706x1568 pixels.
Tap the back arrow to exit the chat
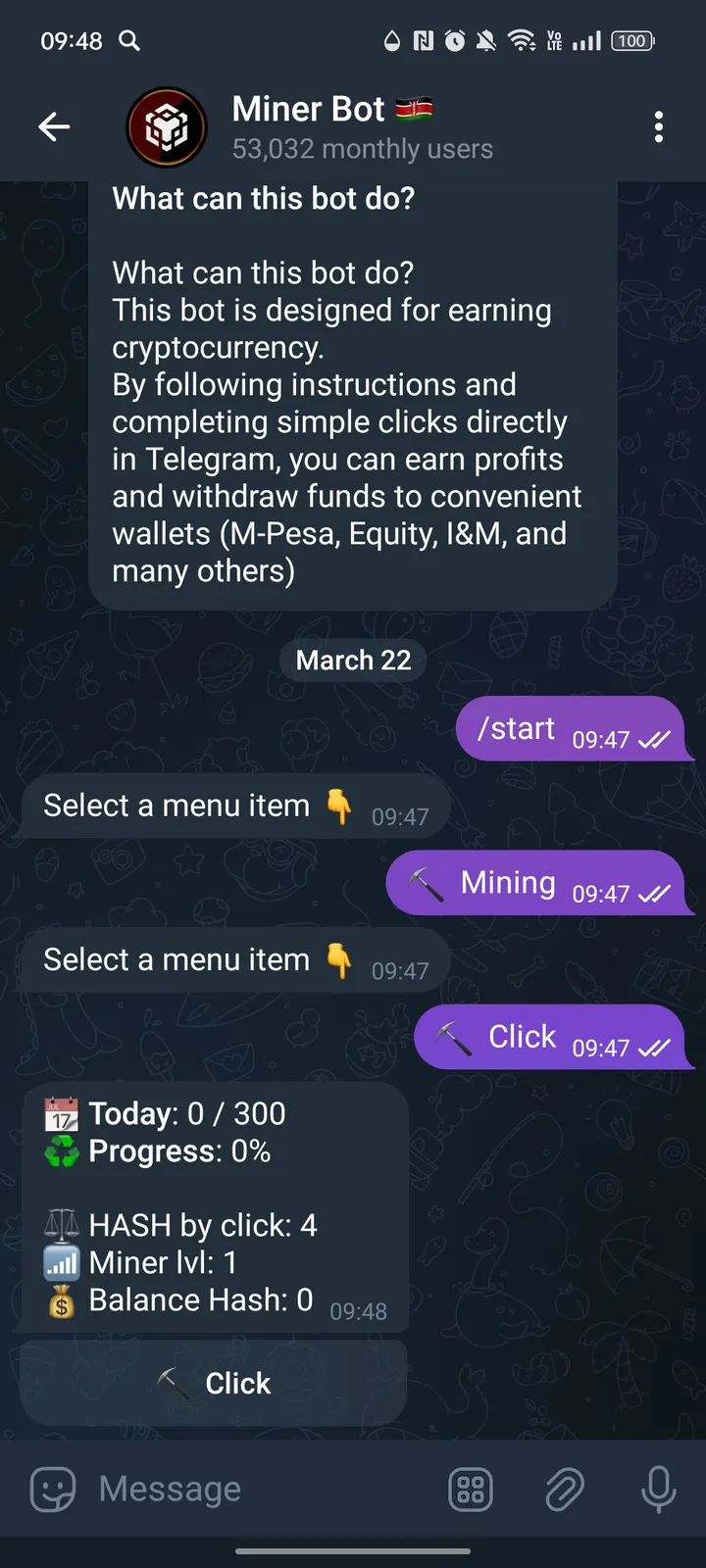click(54, 126)
